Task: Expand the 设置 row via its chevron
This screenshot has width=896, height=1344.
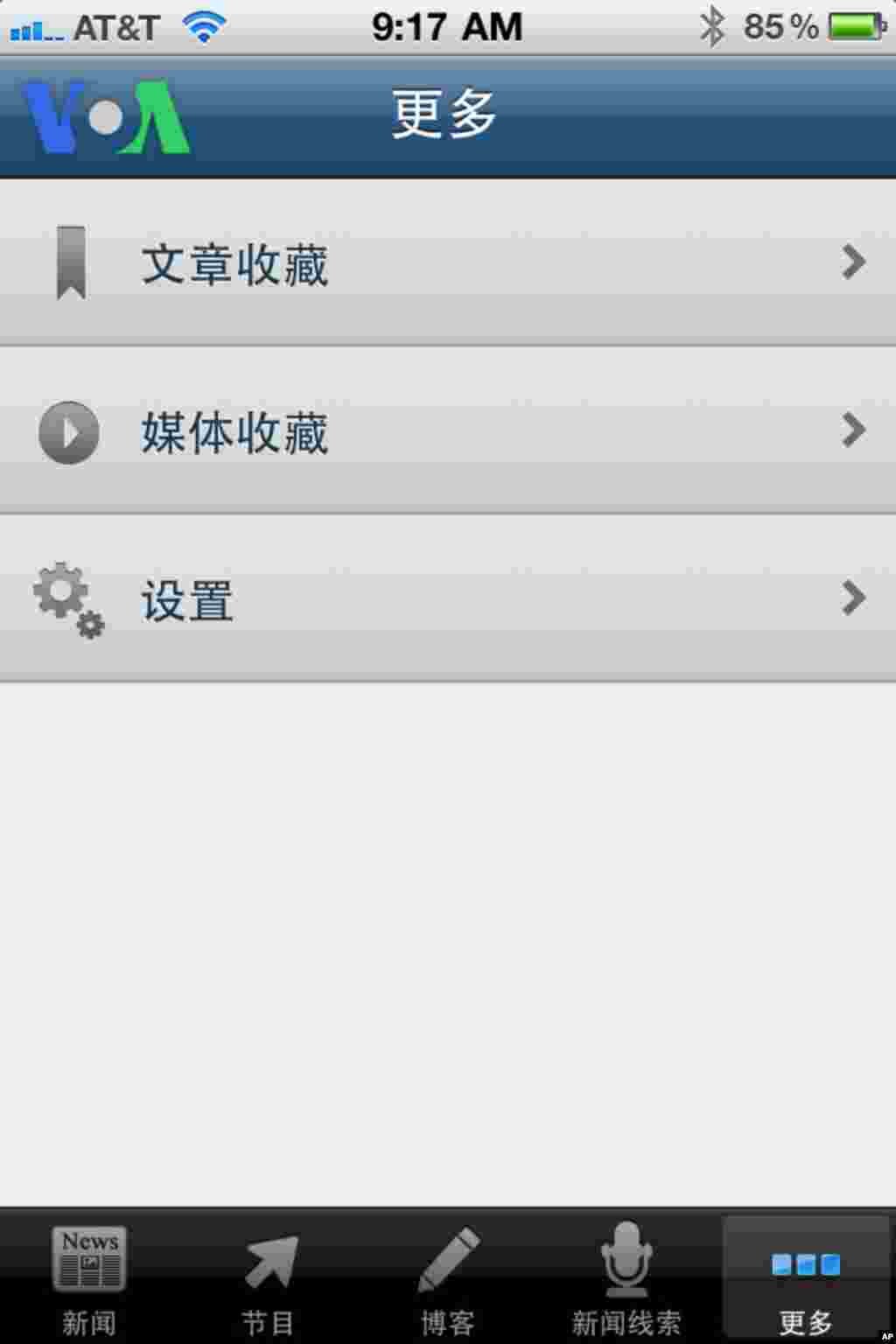Action: [853, 598]
